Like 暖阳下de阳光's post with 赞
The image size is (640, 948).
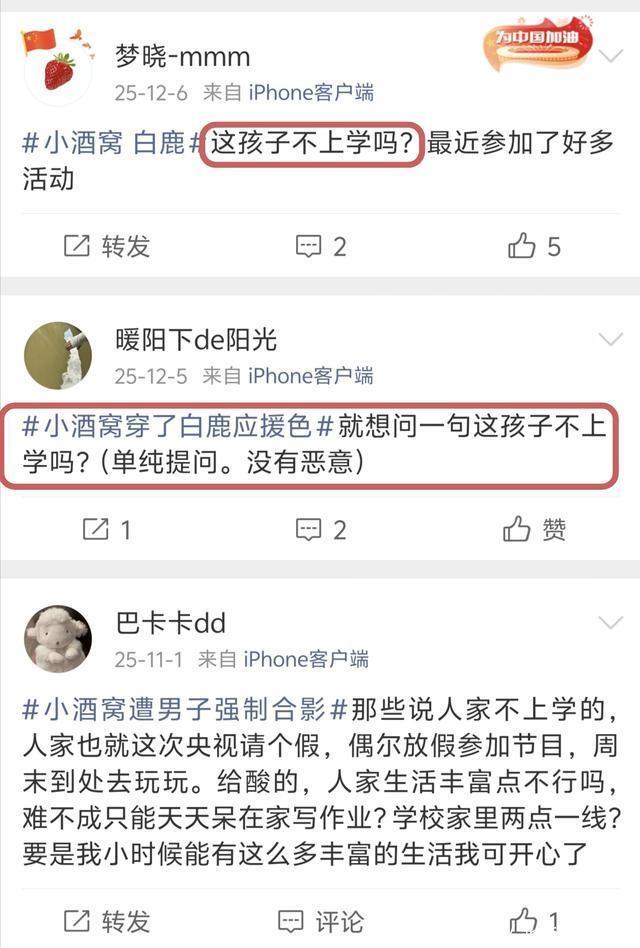click(x=534, y=529)
